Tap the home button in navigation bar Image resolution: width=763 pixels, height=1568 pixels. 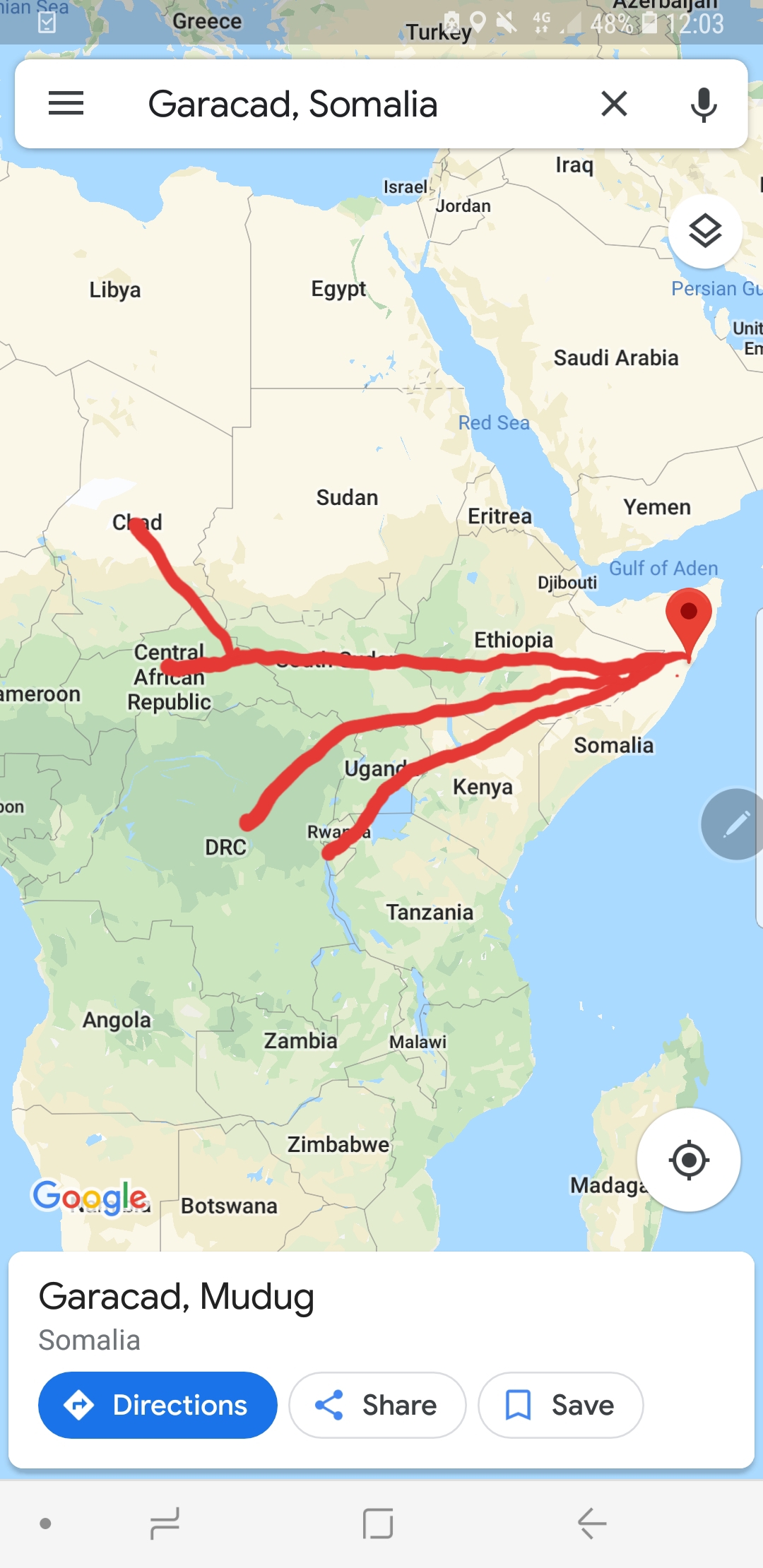coord(378,1523)
